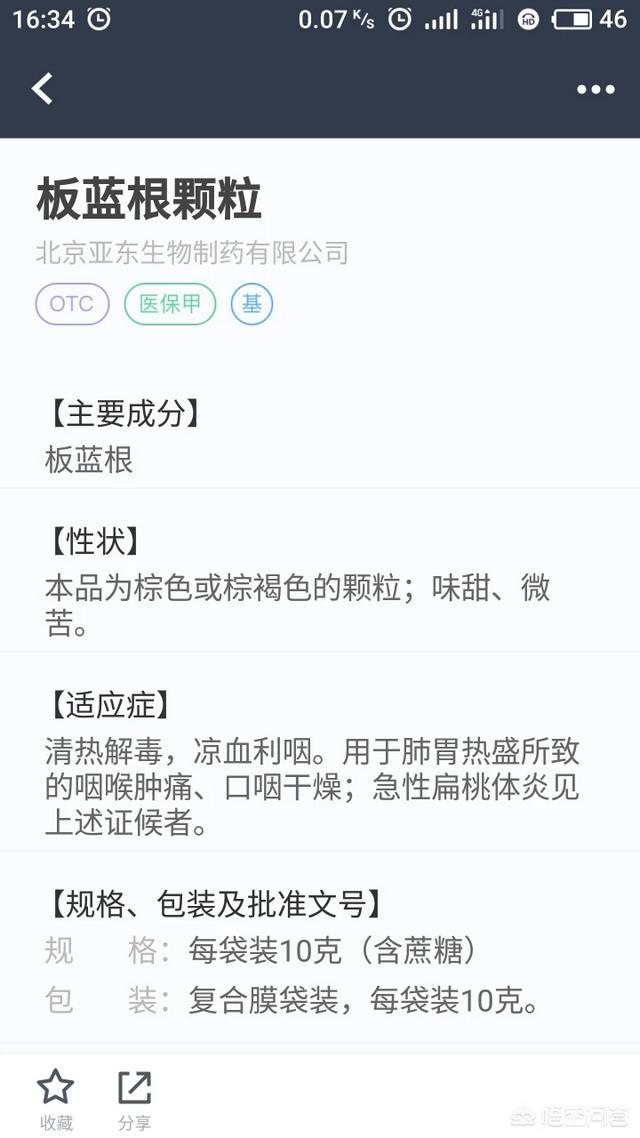Tap the OTC tag chip
Viewport: 640px width, 1138px height.
(72, 304)
